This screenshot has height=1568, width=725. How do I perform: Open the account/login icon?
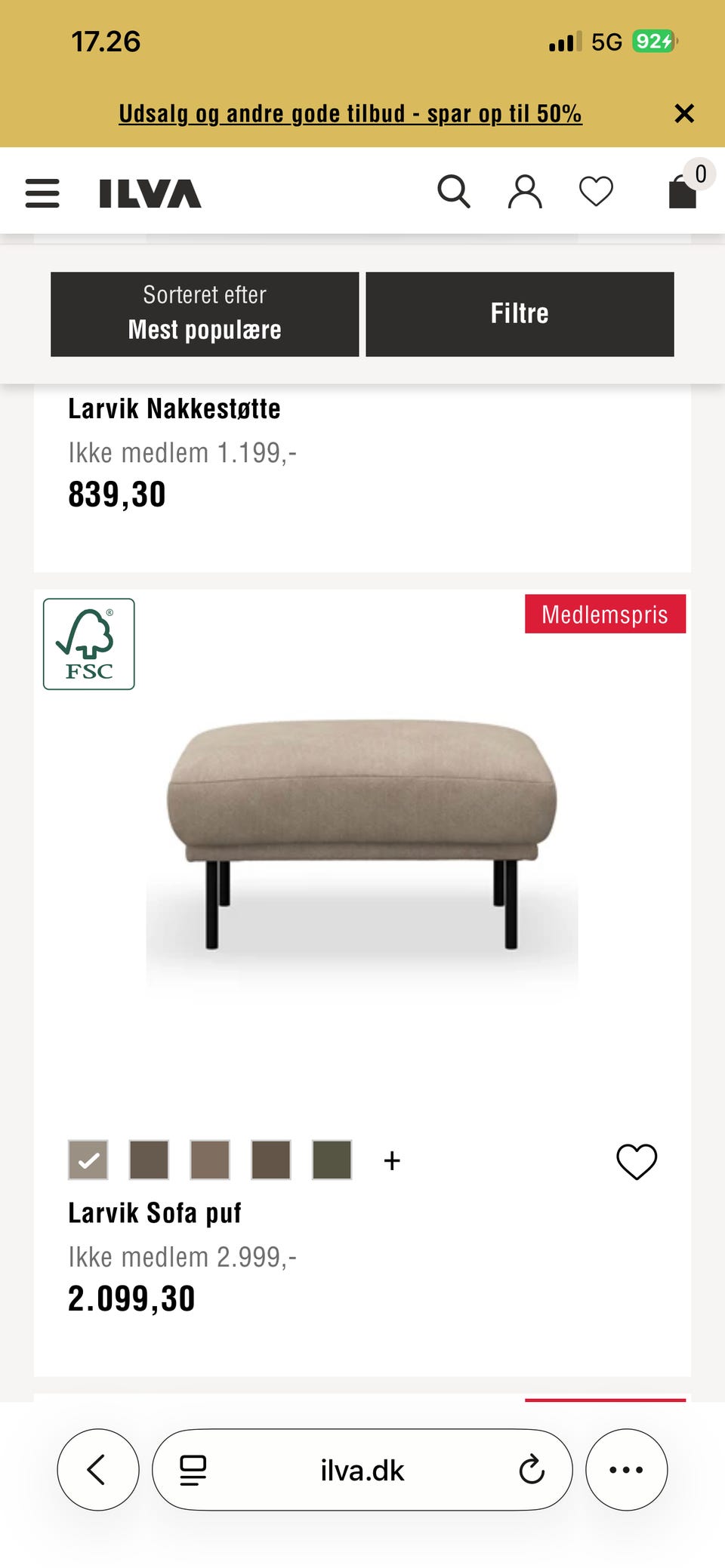point(526,193)
